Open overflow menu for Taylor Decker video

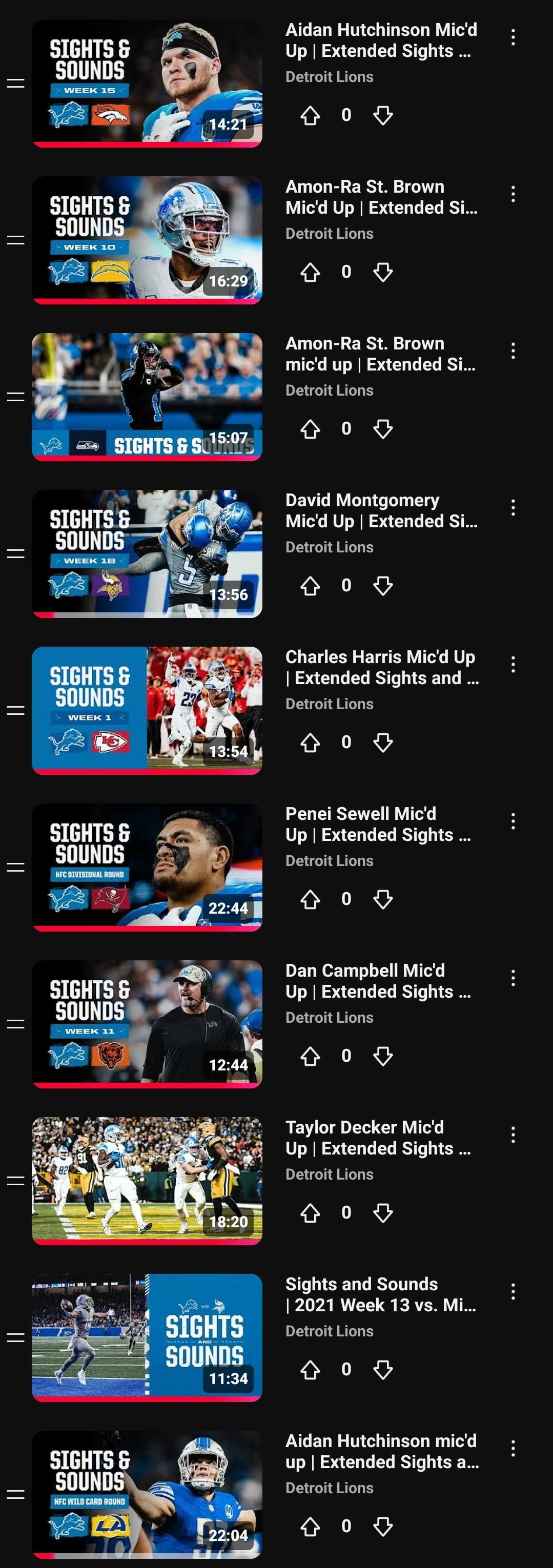coord(514,1135)
